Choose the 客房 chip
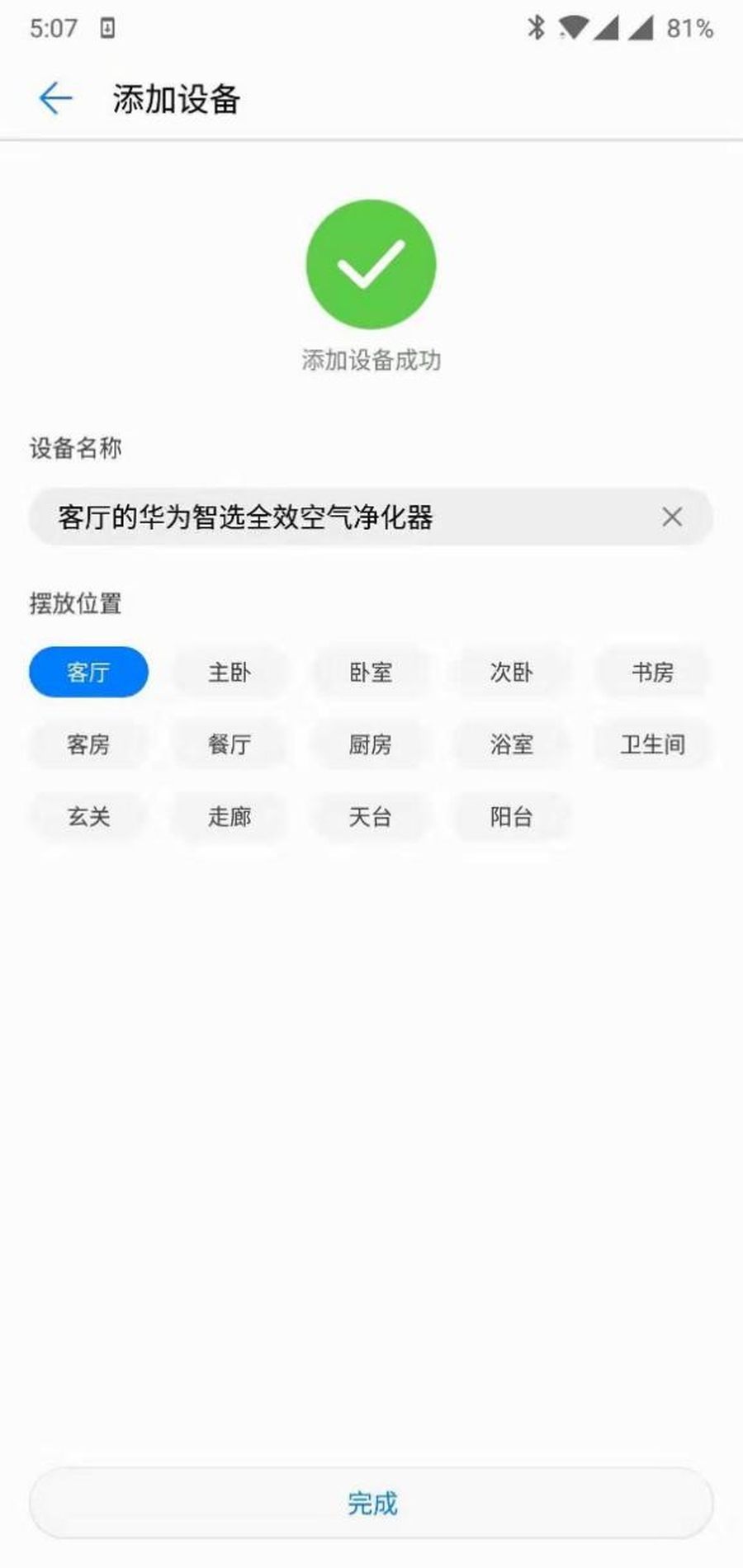 (x=88, y=744)
